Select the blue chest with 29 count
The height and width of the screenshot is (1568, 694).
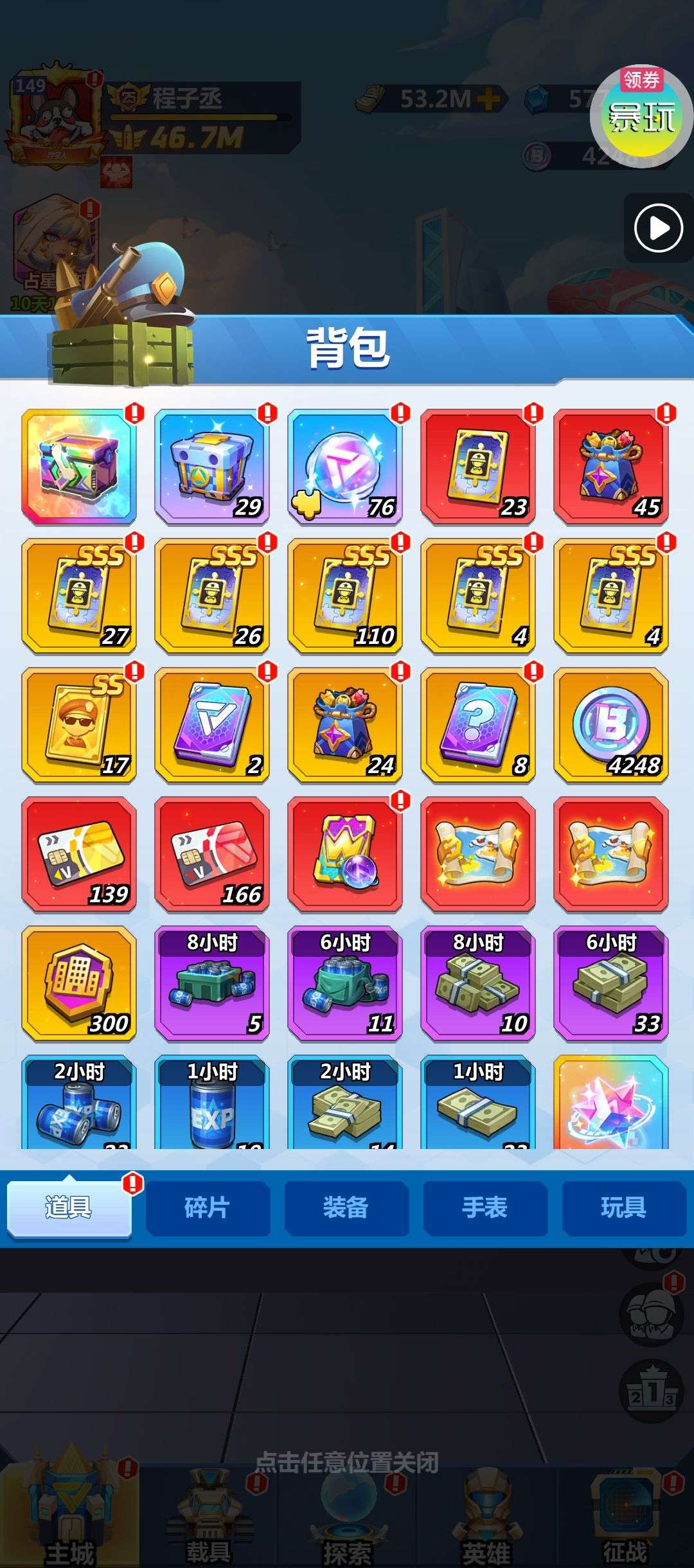(x=212, y=466)
